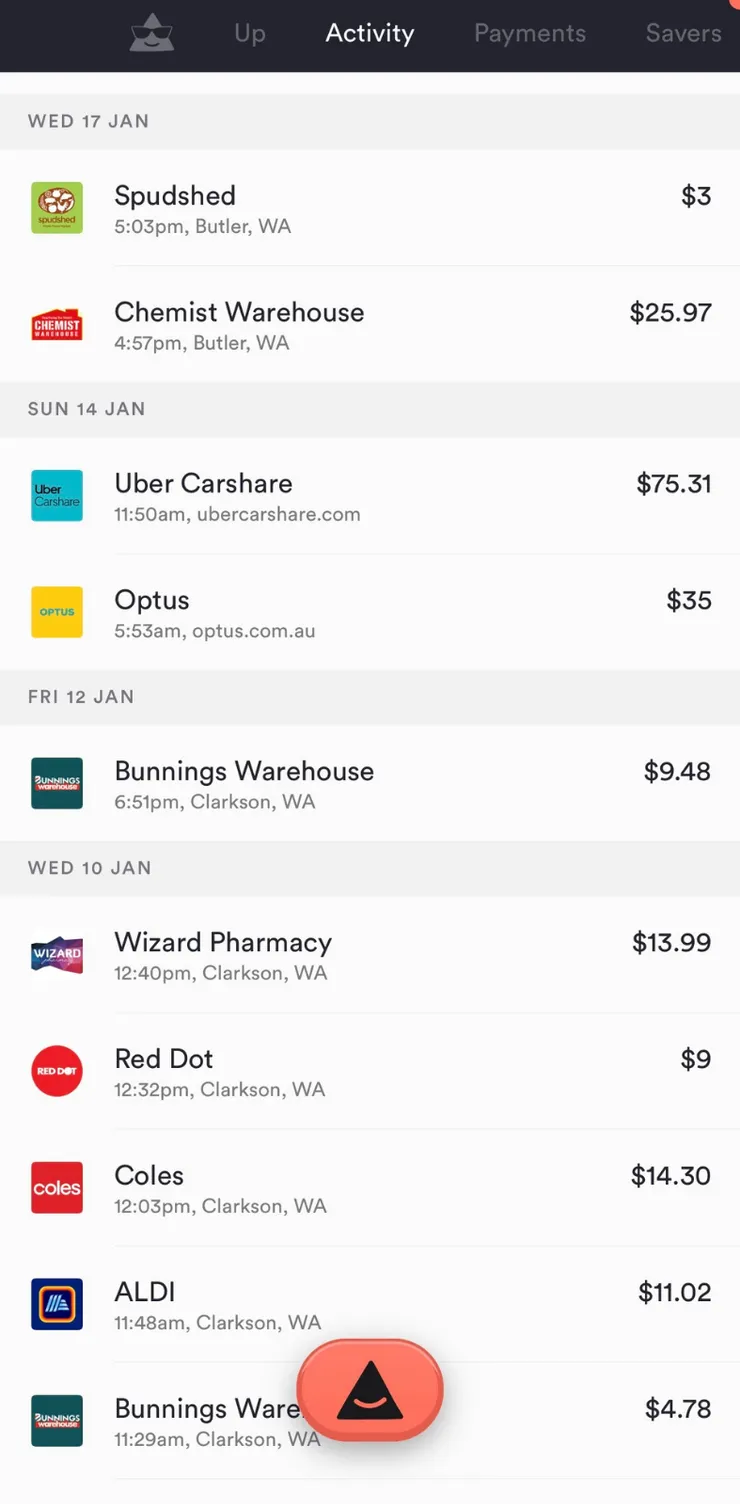Switch to the Payments tab

[x=530, y=34]
